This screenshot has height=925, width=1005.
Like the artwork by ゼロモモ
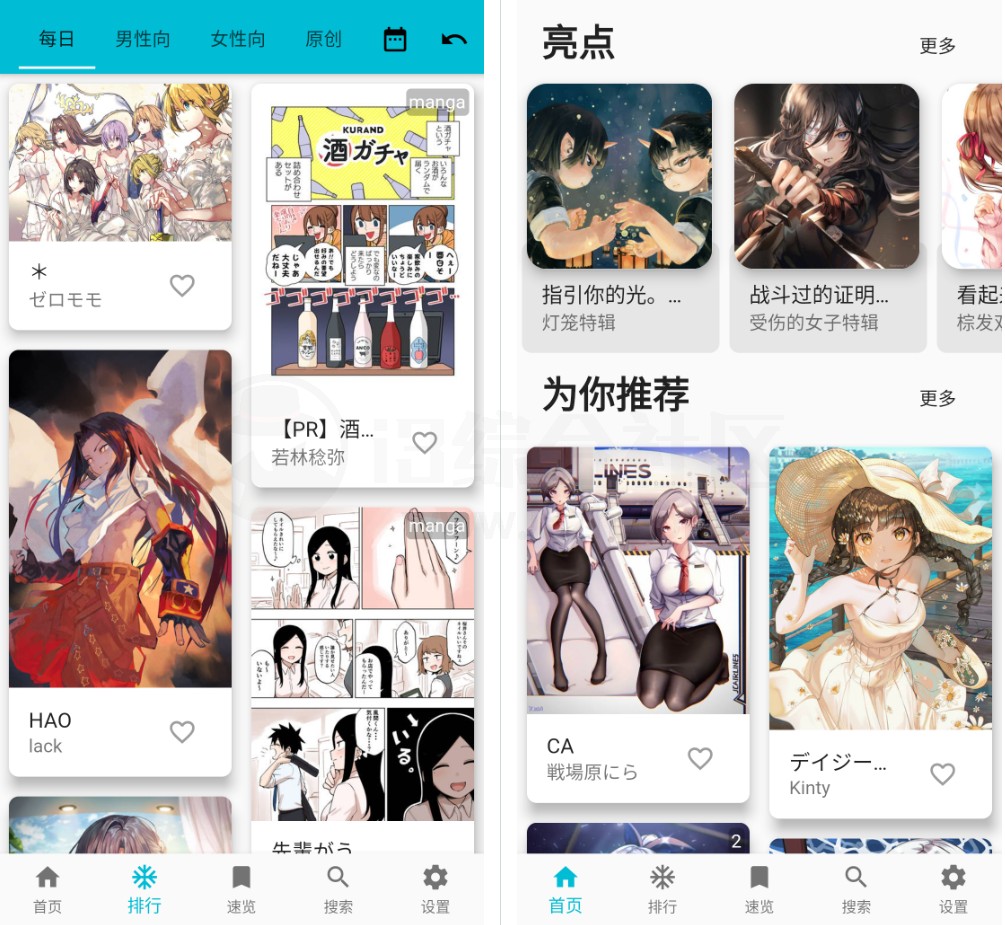tap(182, 286)
